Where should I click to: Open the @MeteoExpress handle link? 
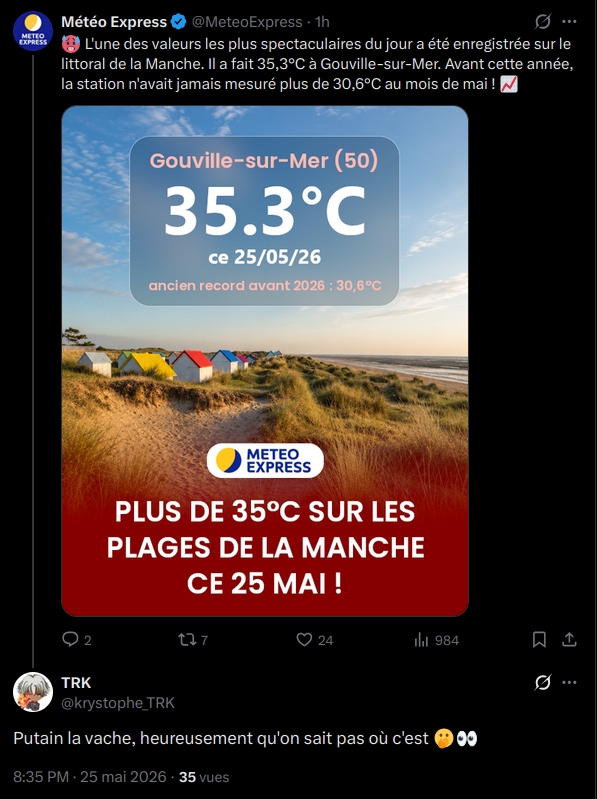point(247,22)
